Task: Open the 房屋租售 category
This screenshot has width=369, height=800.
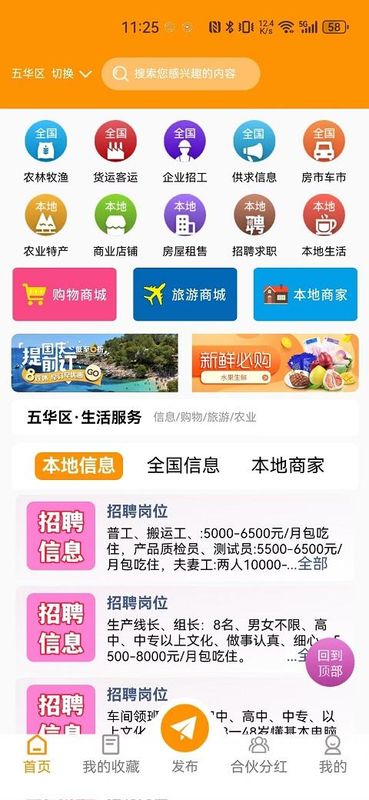Action: (185, 226)
